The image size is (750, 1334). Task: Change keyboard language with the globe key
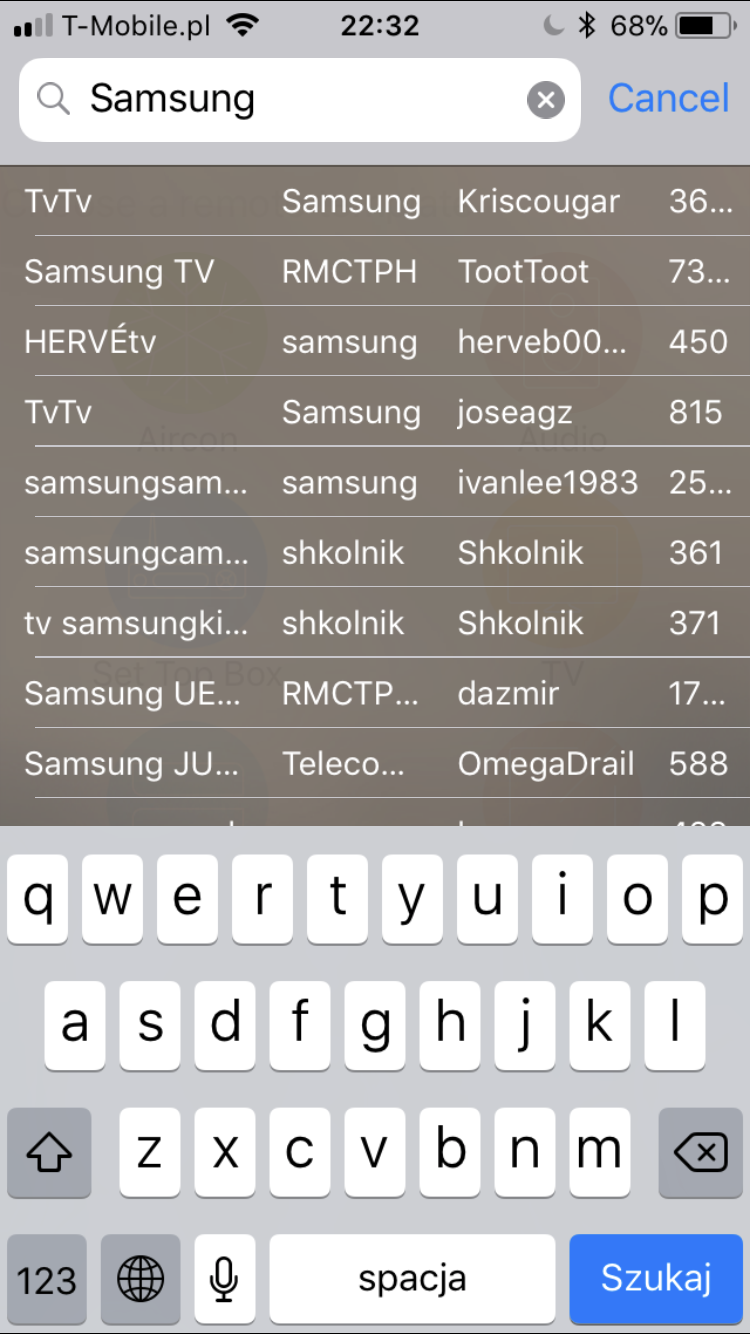click(x=141, y=1279)
